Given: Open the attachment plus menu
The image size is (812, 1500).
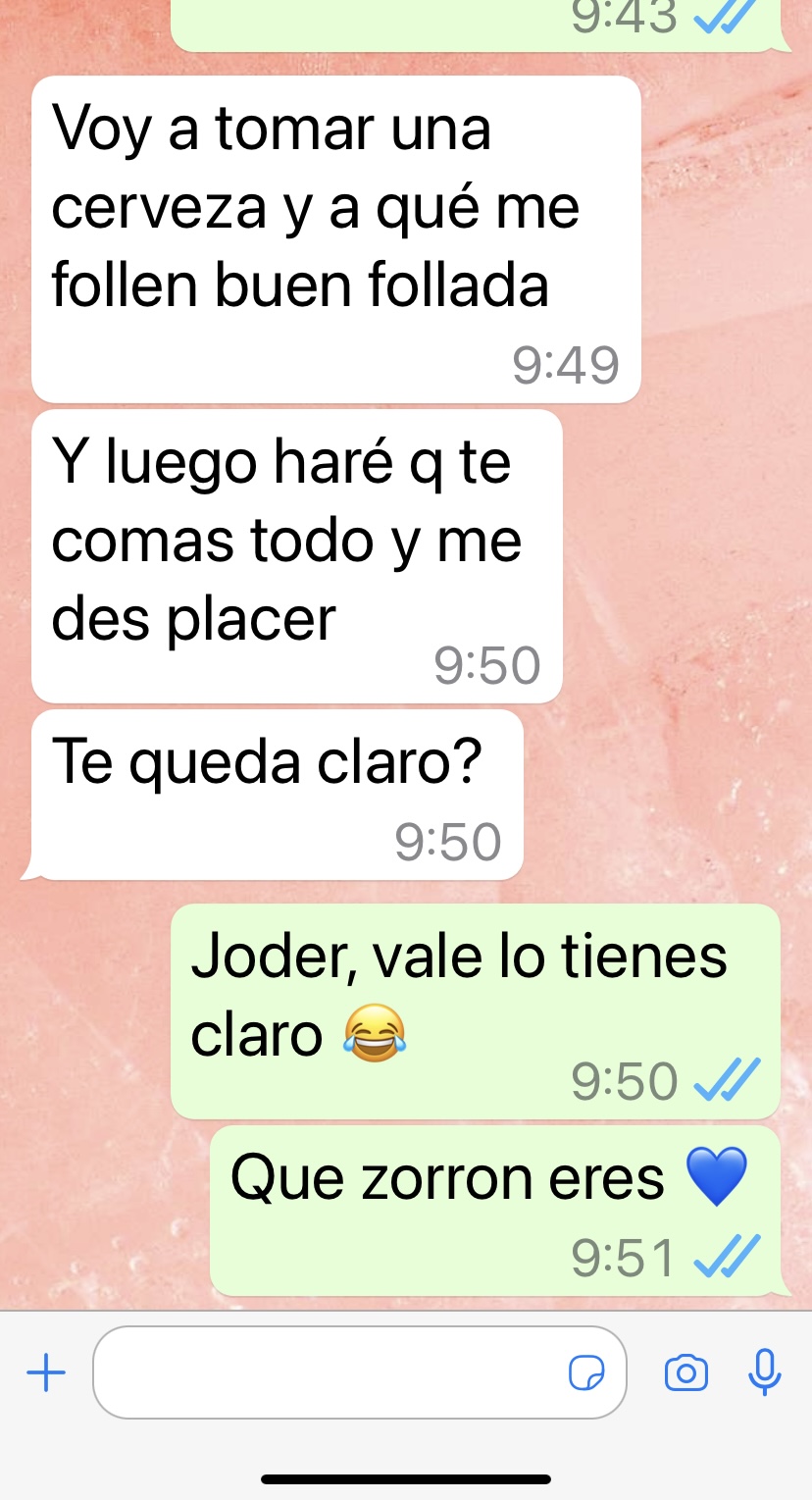Looking at the screenshot, I should [x=45, y=1373].
